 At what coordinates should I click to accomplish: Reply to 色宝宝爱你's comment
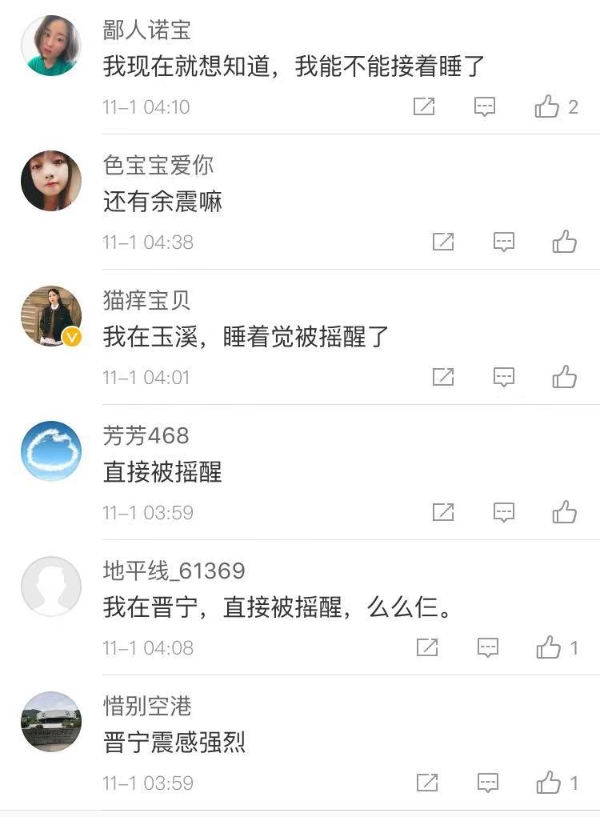[504, 242]
